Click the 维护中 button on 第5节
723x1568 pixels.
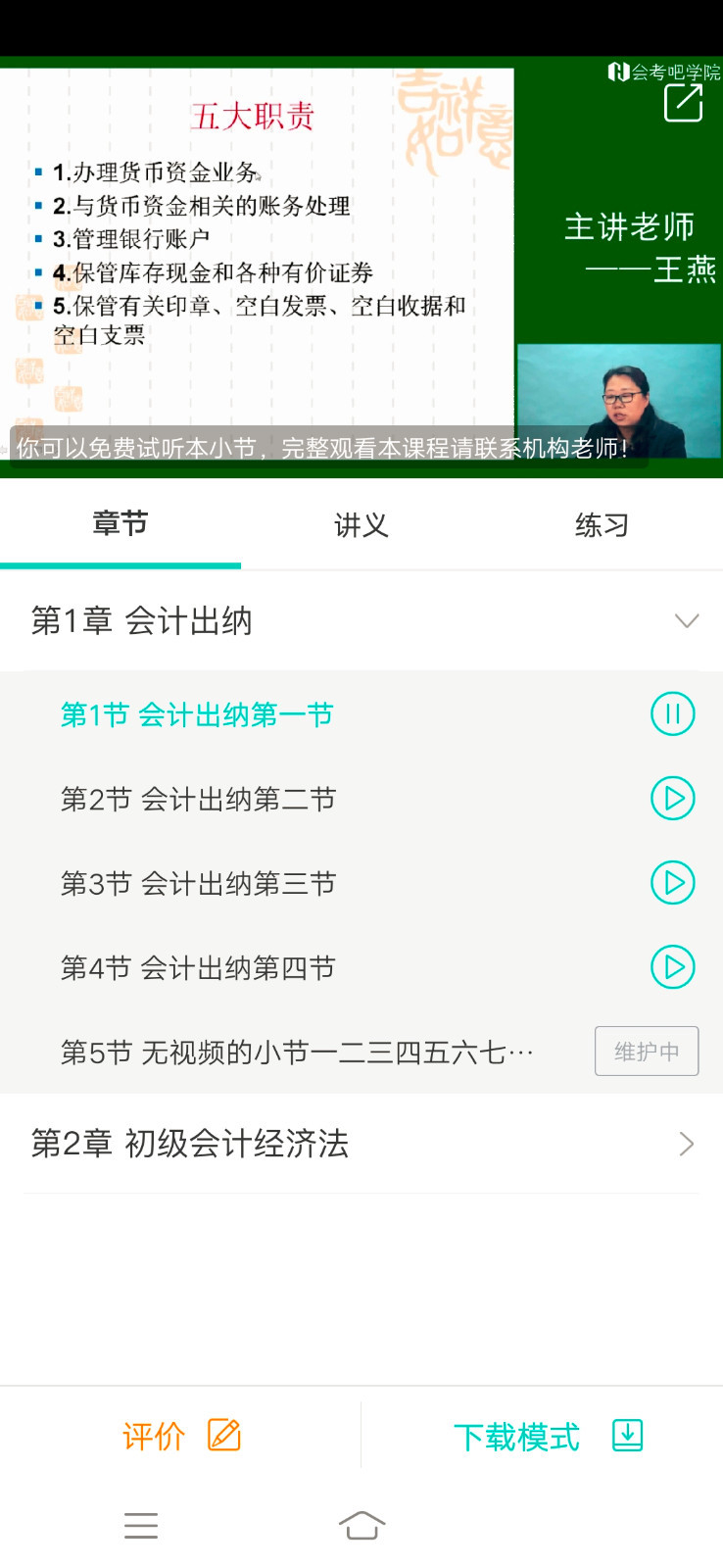coord(647,1051)
